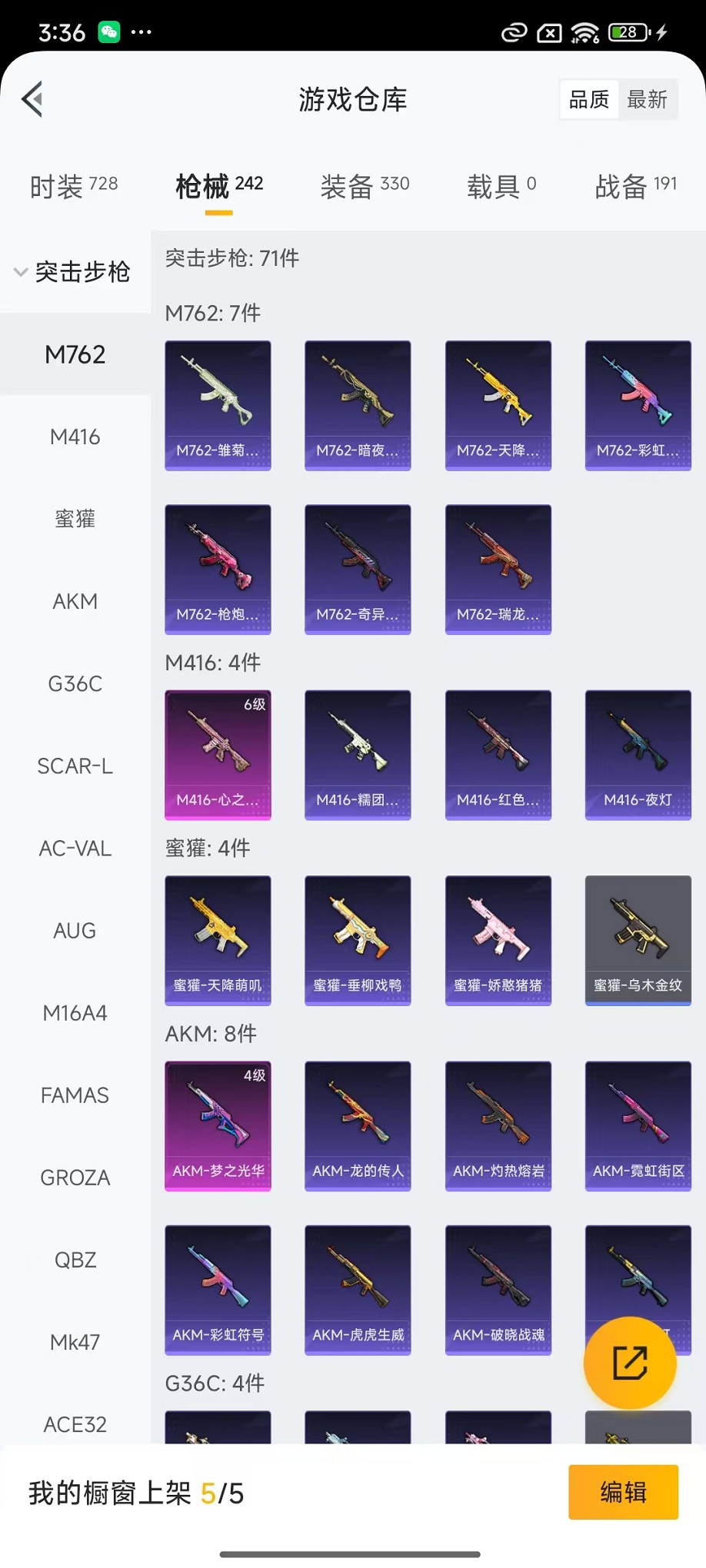Sort items by 品质
Screen dimensions: 706x1568
tap(589, 99)
